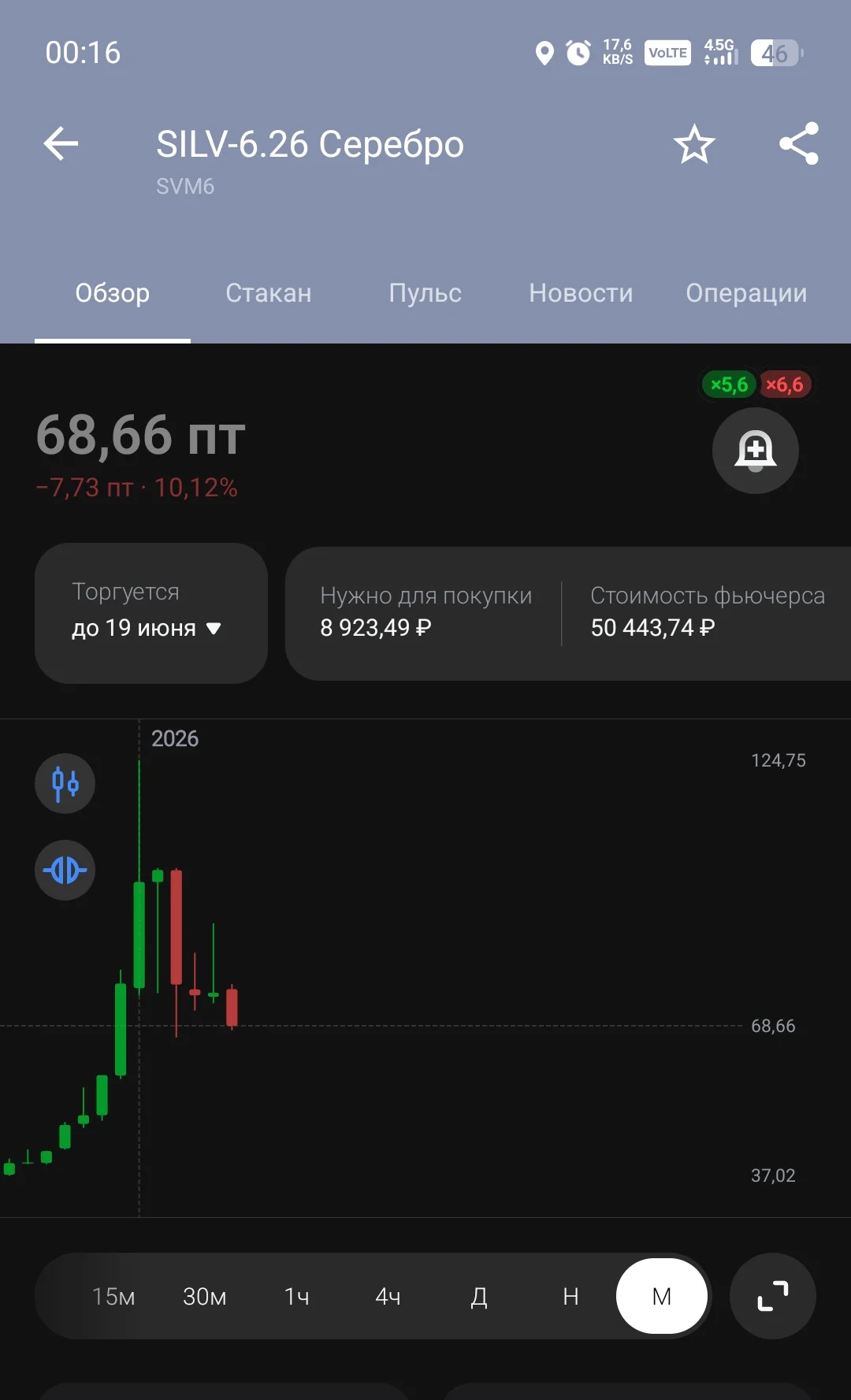The image size is (851, 1400).
Task: Change chart type with candlestick icon
Action: (65, 783)
